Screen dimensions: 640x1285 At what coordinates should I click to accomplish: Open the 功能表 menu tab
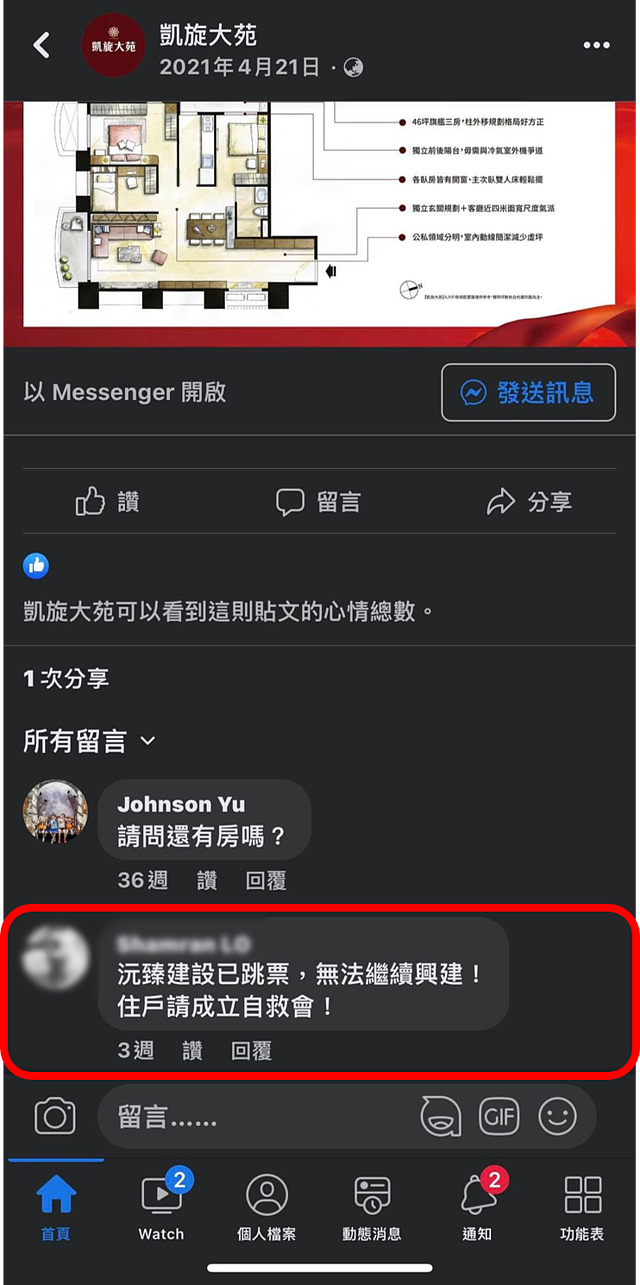pyautogui.click(x=582, y=1206)
